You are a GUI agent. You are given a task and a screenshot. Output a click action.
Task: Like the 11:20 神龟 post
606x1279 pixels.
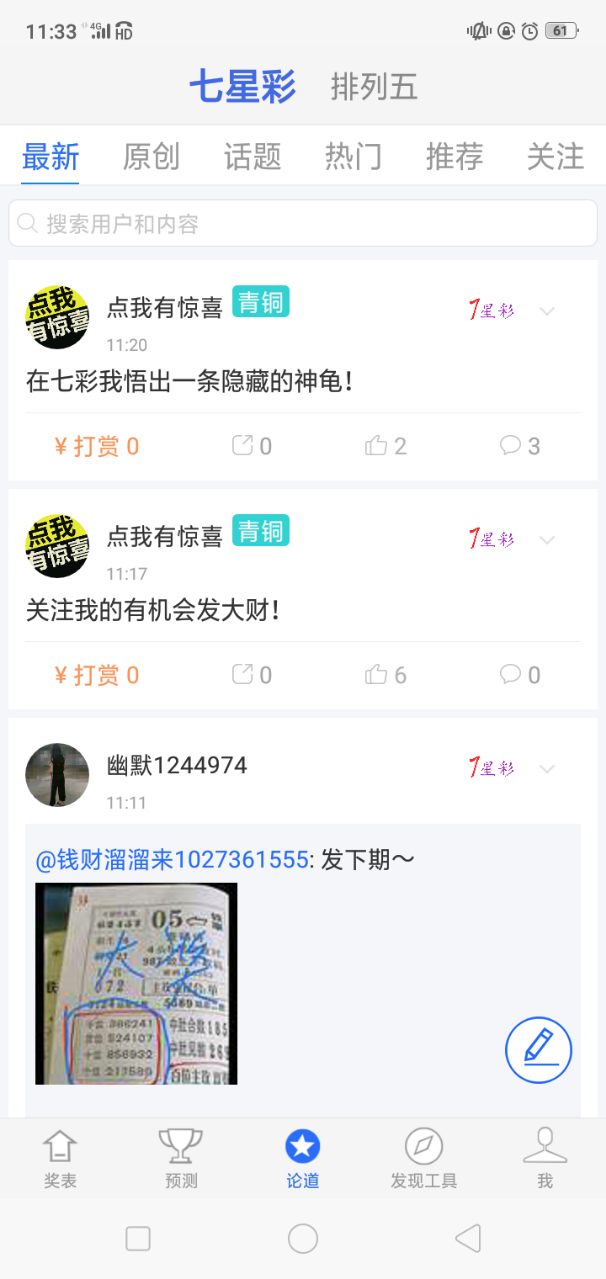[386, 446]
